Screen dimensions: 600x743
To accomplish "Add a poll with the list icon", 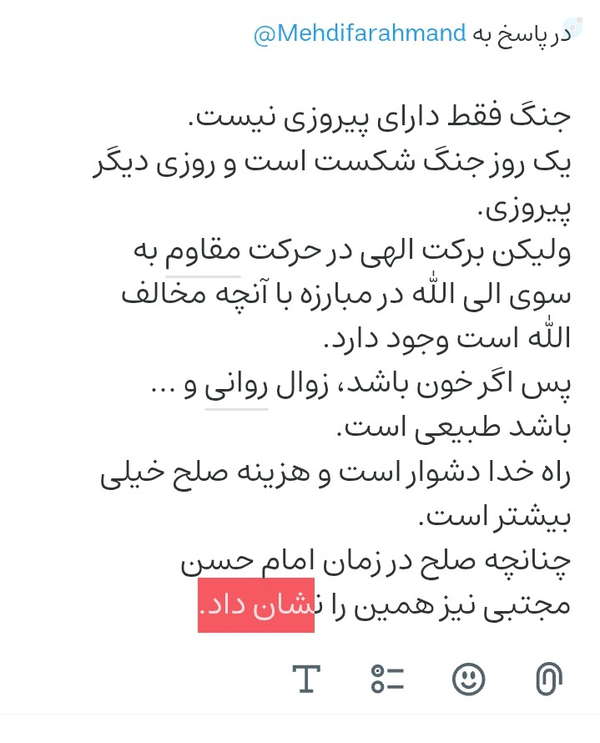I will click(x=388, y=679).
